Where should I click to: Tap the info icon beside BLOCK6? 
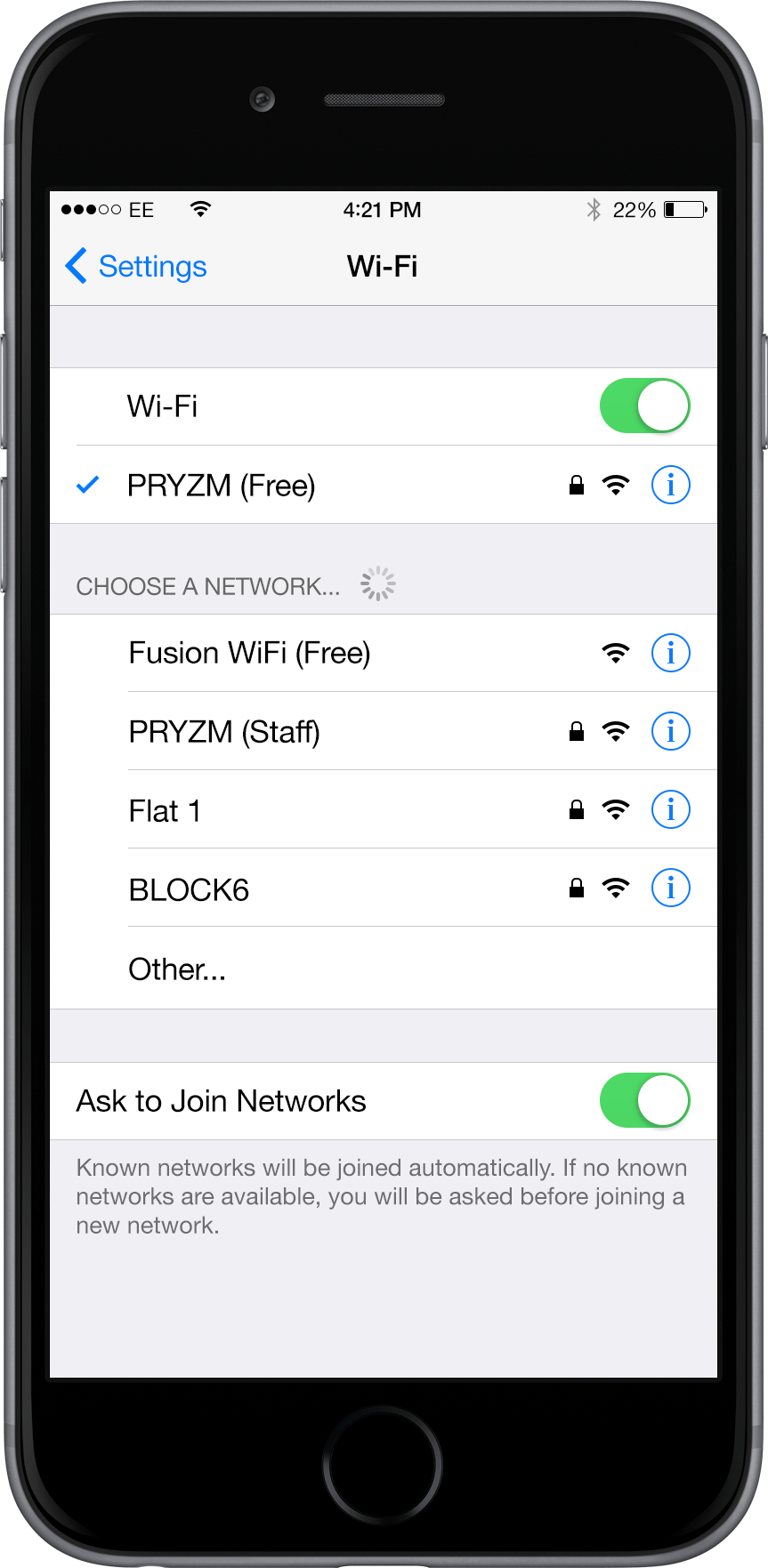(671, 888)
